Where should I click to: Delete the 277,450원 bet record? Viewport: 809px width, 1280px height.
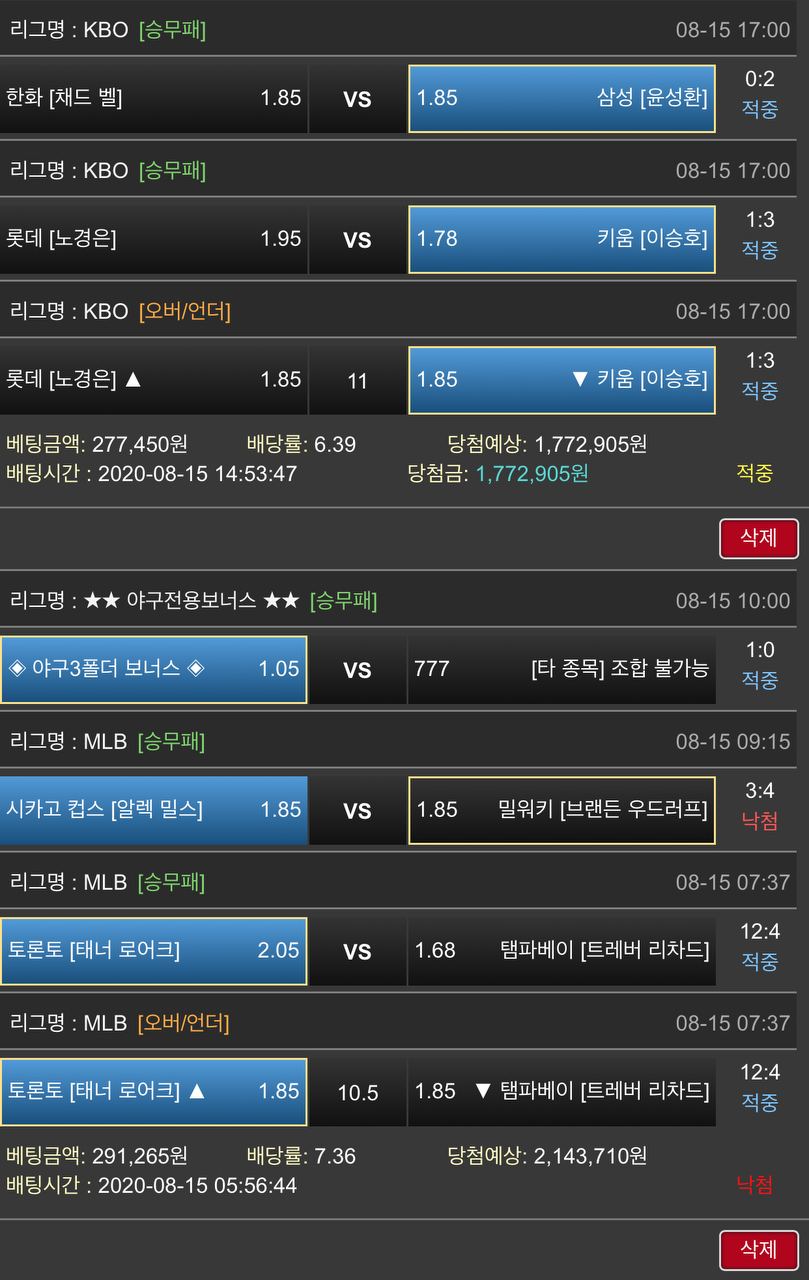pyautogui.click(x=758, y=538)
